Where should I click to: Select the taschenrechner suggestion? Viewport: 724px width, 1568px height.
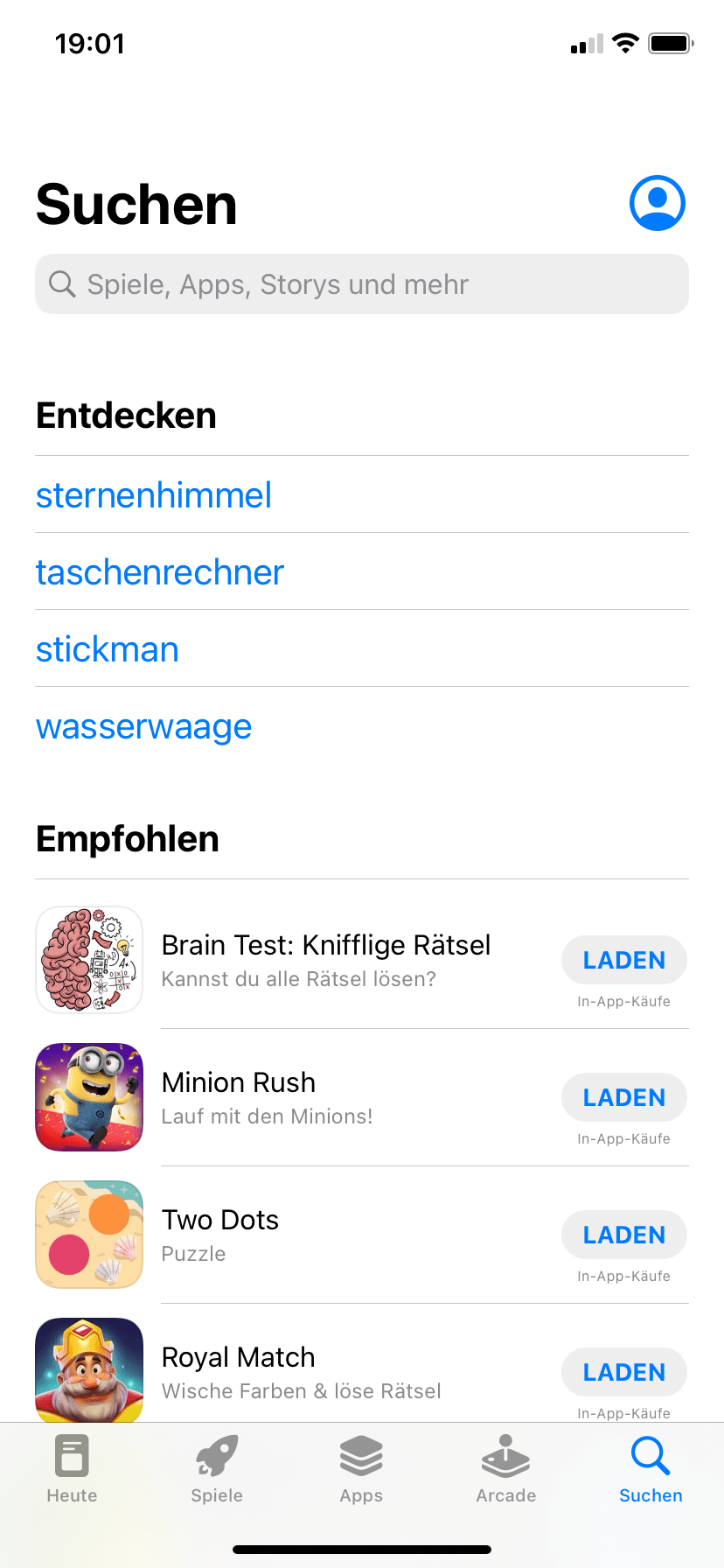[x=160, y=572]
